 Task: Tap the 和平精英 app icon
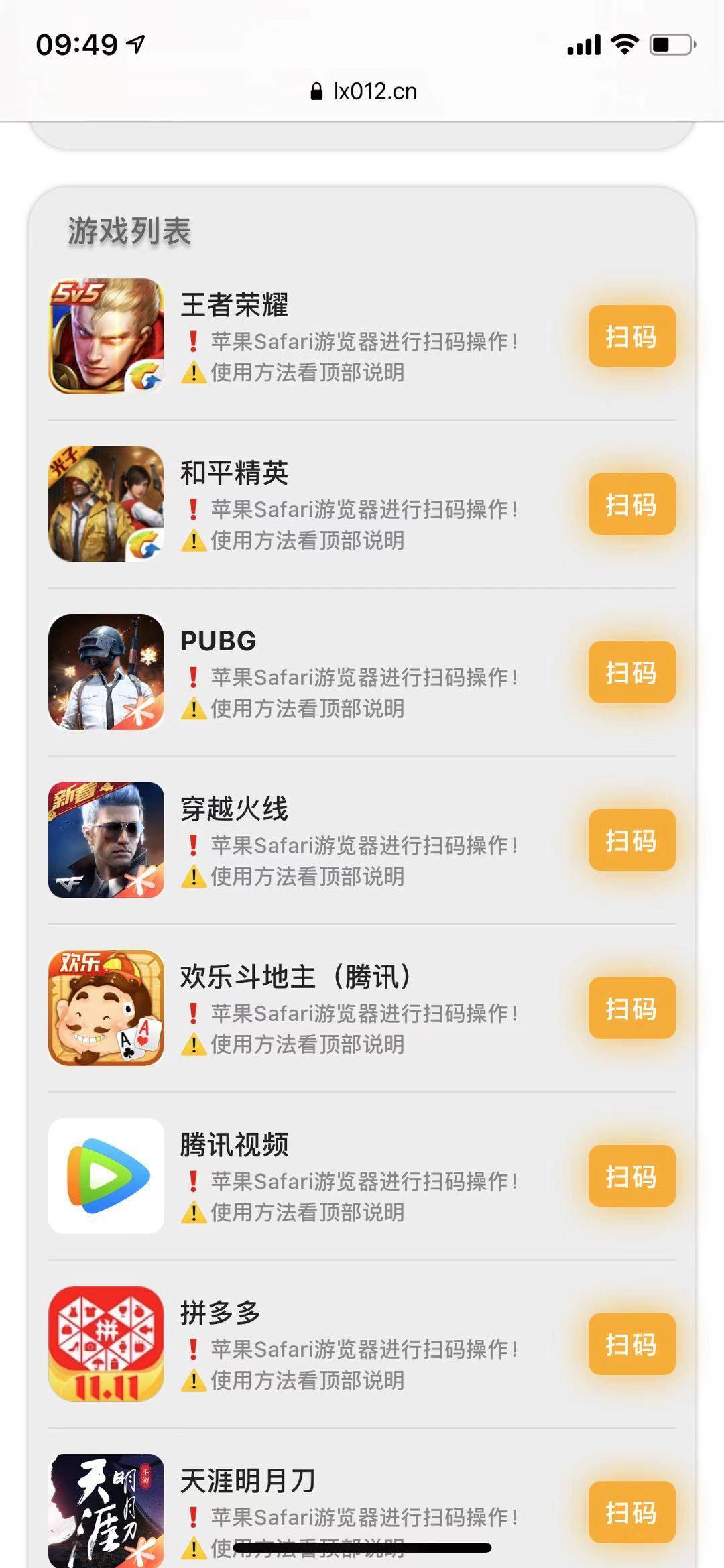107,505
